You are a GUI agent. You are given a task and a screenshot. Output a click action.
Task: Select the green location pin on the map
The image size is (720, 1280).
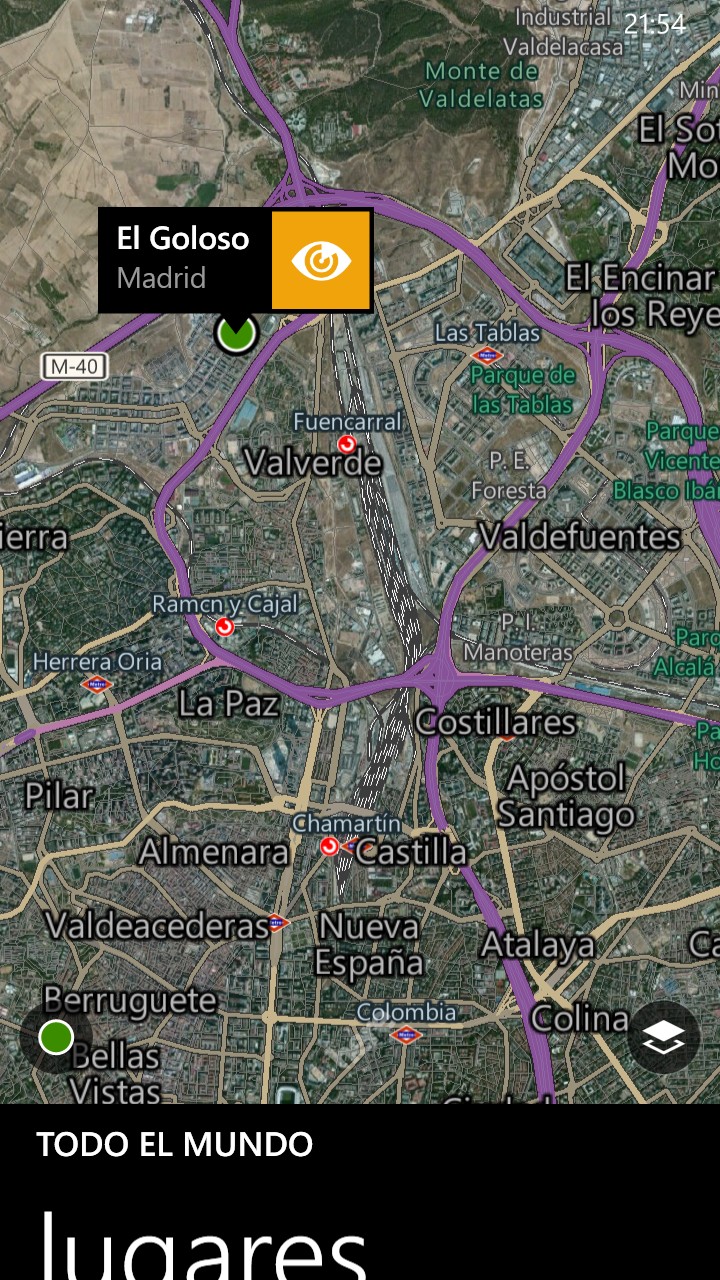pyautogui.click(x=236, y=332)
